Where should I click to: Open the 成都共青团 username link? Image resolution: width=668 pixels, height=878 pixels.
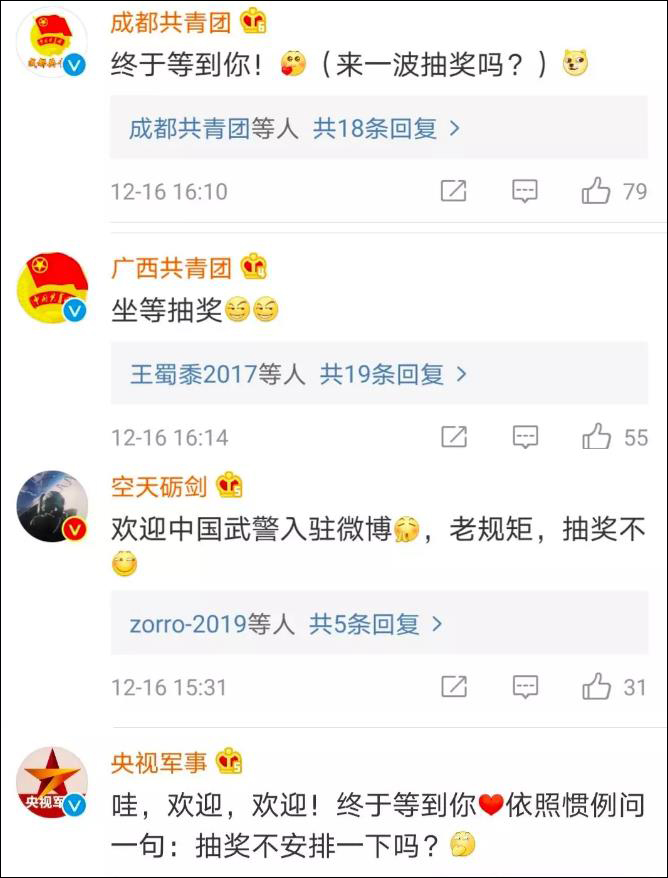point(171,20)
